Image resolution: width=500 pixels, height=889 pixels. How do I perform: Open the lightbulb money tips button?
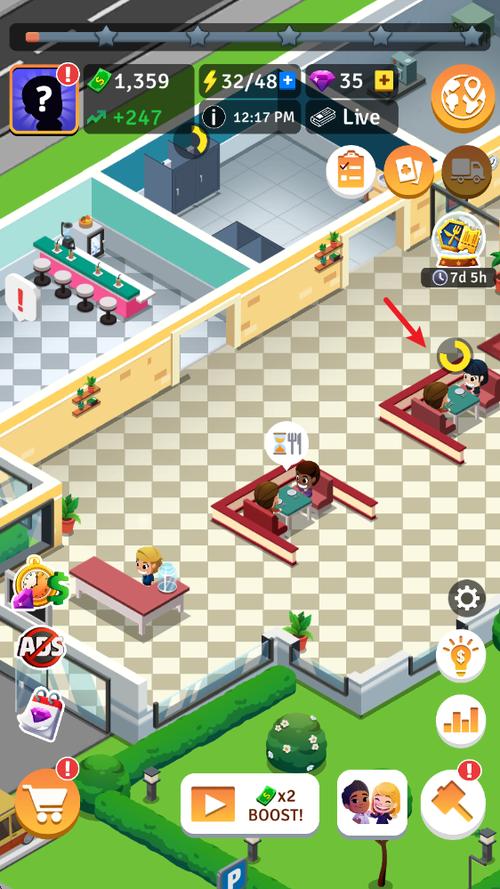(460, 655)
